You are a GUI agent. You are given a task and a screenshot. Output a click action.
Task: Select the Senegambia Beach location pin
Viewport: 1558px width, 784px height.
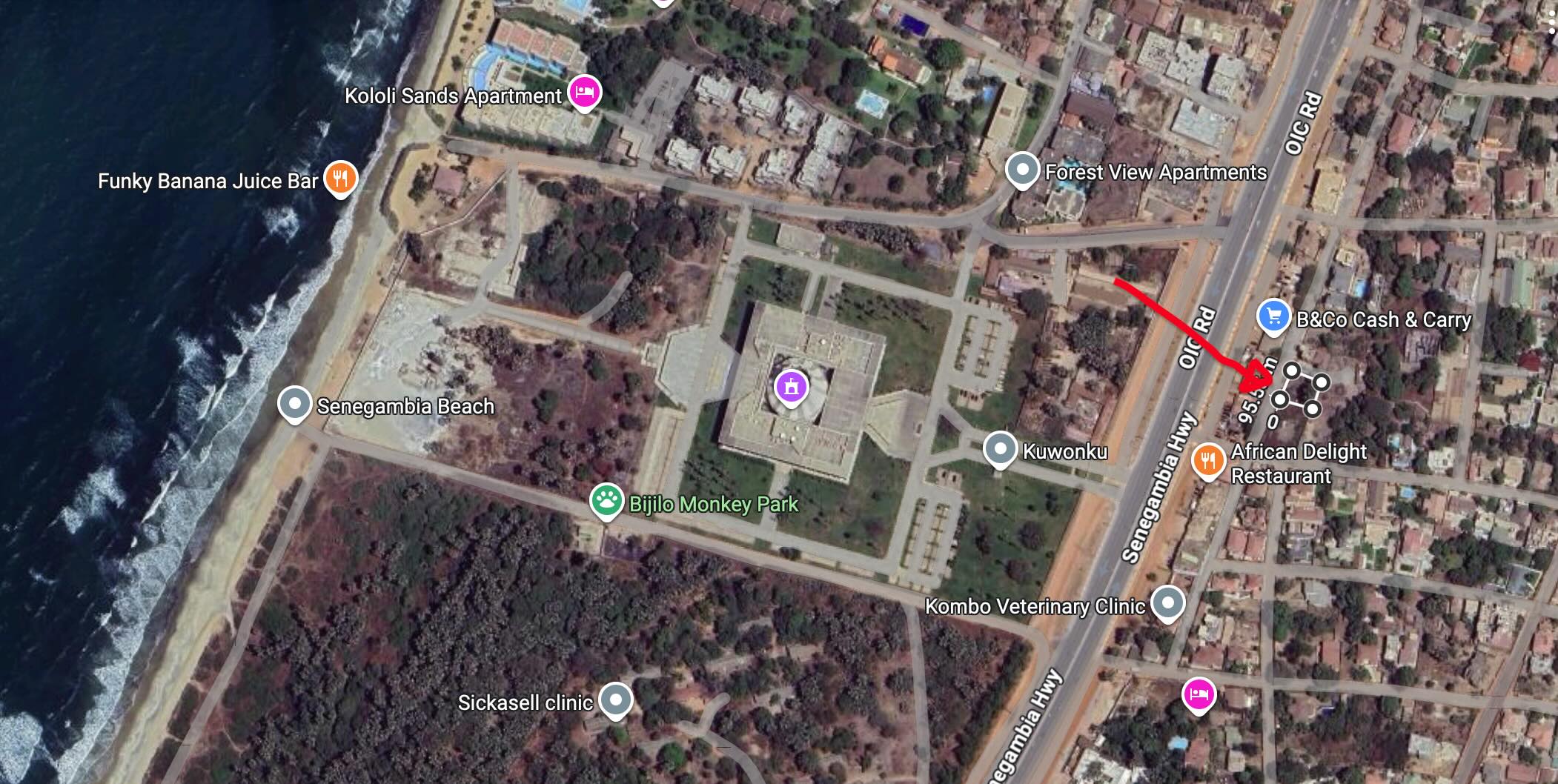tap(294, 405)
